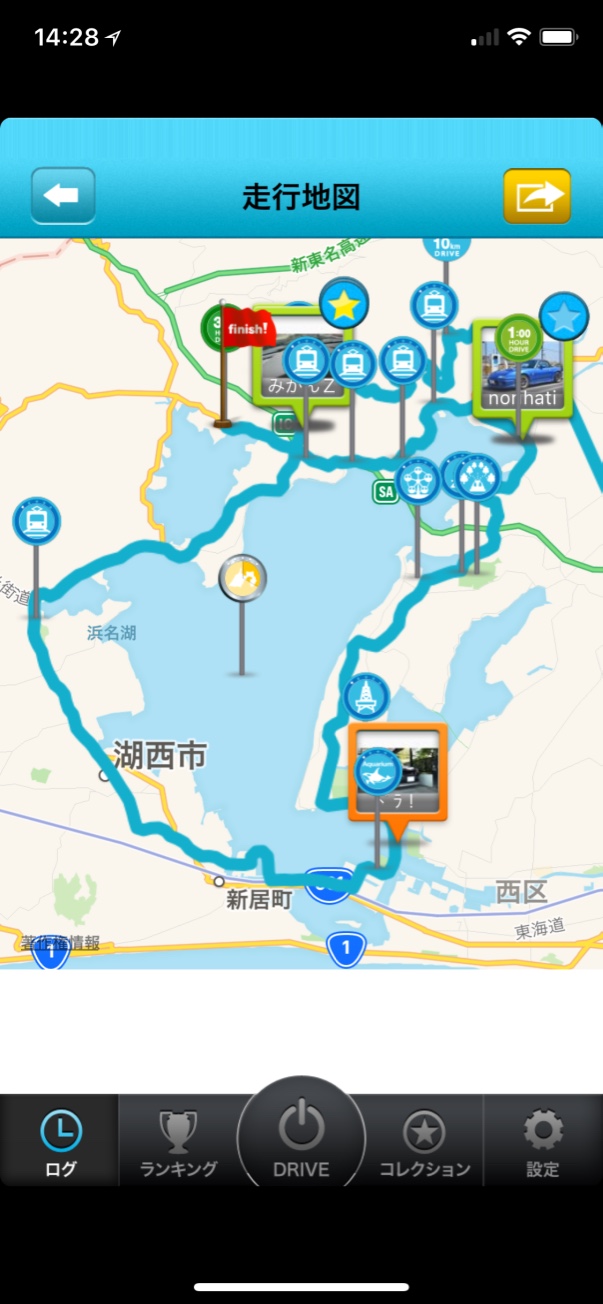Image resolution: width=603 pixels, height=1304 pixels.
Task: Go back with the arrow button
Action: pos(63,195)
